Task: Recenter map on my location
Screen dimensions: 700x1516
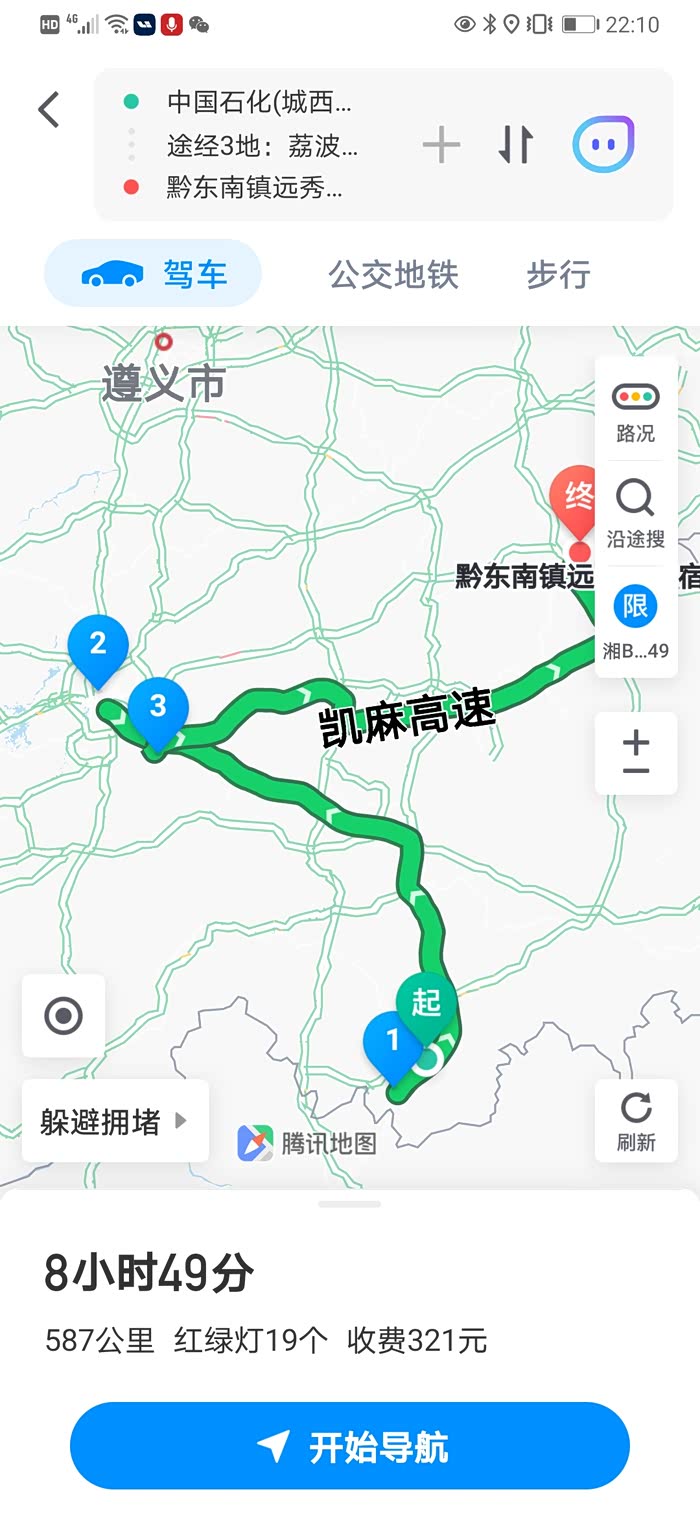Action: [x=64, y=1016]
